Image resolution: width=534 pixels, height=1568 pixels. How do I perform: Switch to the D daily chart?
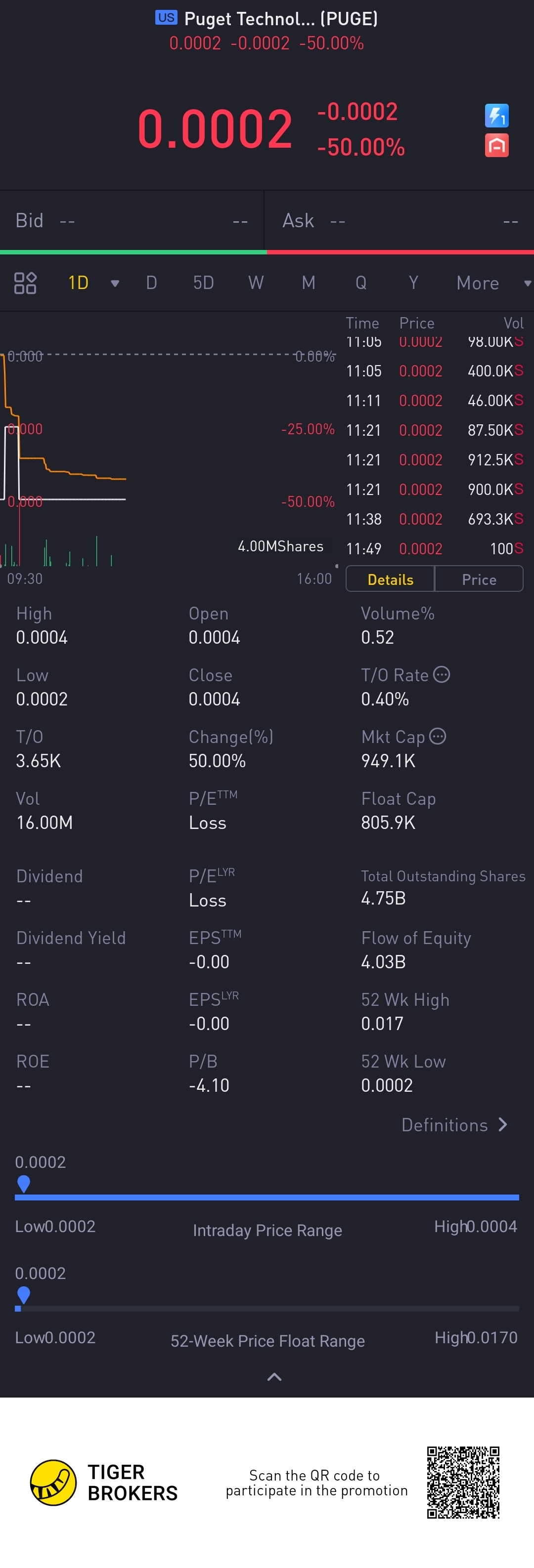tap(152, 283)
